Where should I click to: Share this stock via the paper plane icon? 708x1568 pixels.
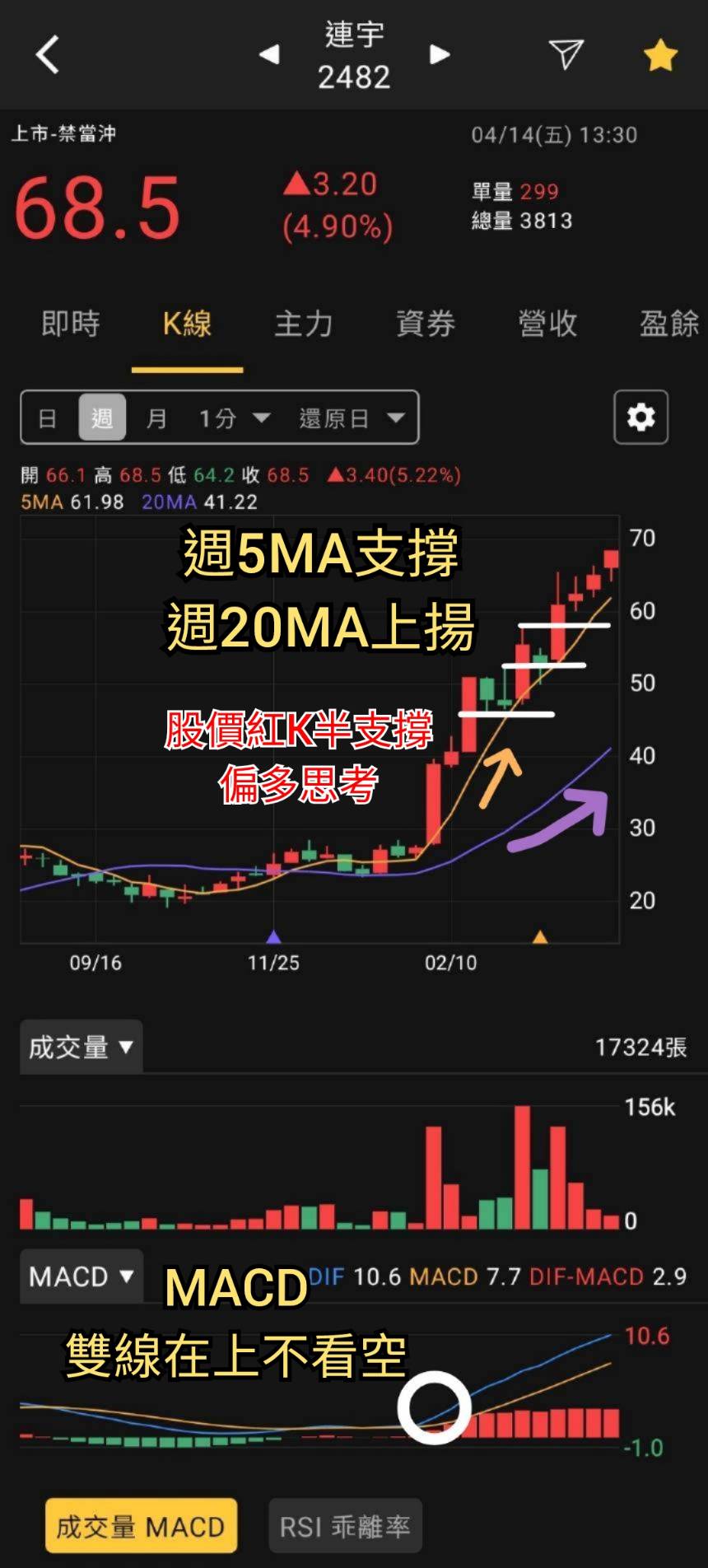566,54
